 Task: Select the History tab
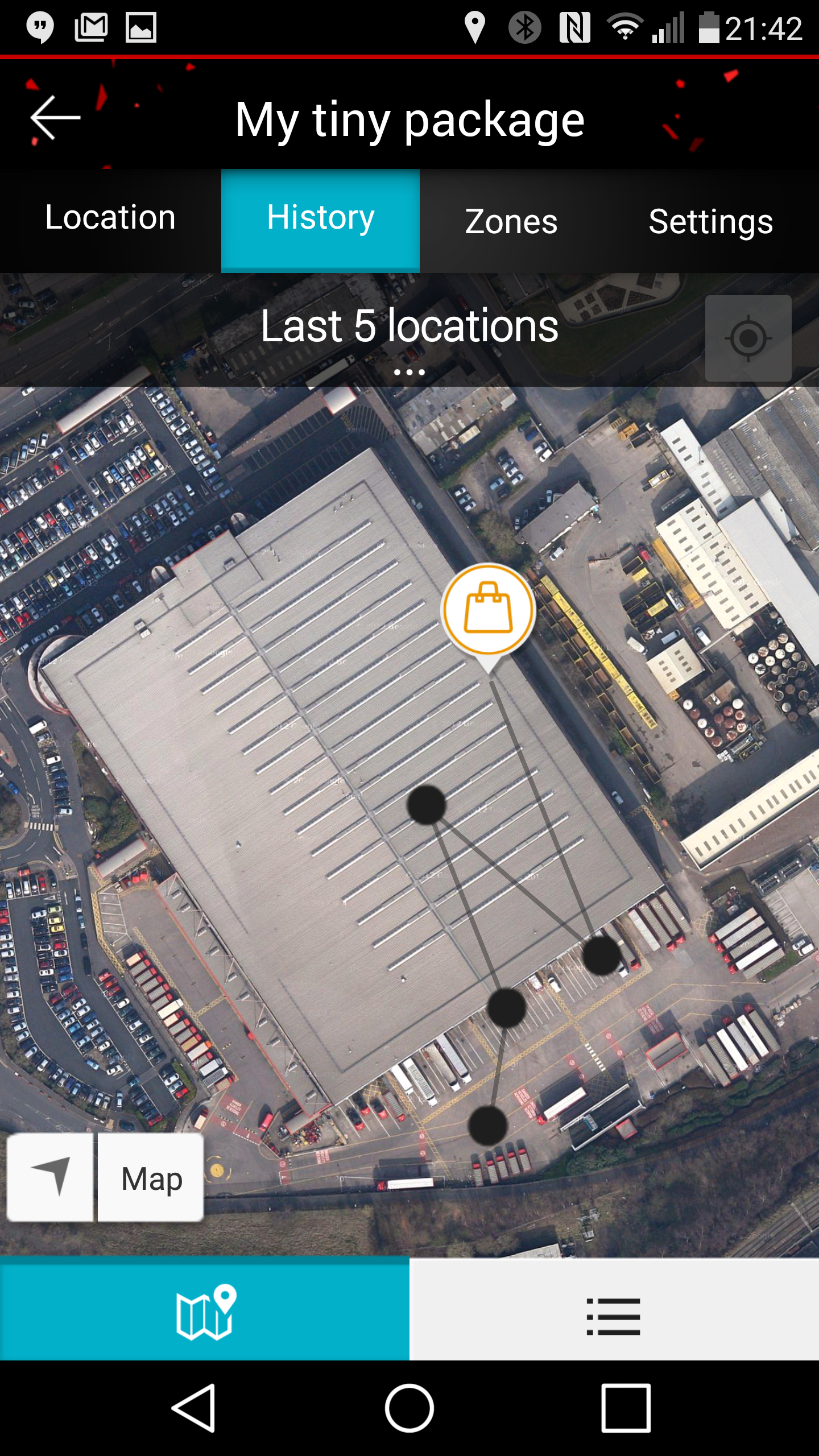click(x=320, y=220)
